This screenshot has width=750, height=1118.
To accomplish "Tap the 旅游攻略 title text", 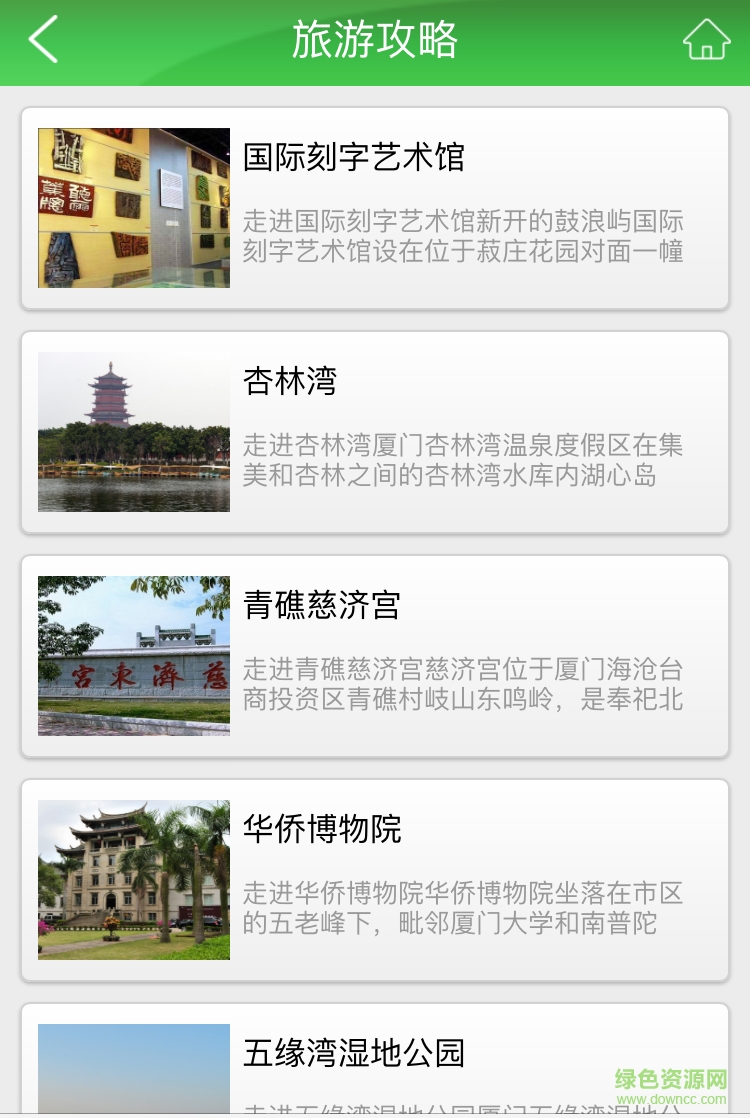I will [375, 42].
